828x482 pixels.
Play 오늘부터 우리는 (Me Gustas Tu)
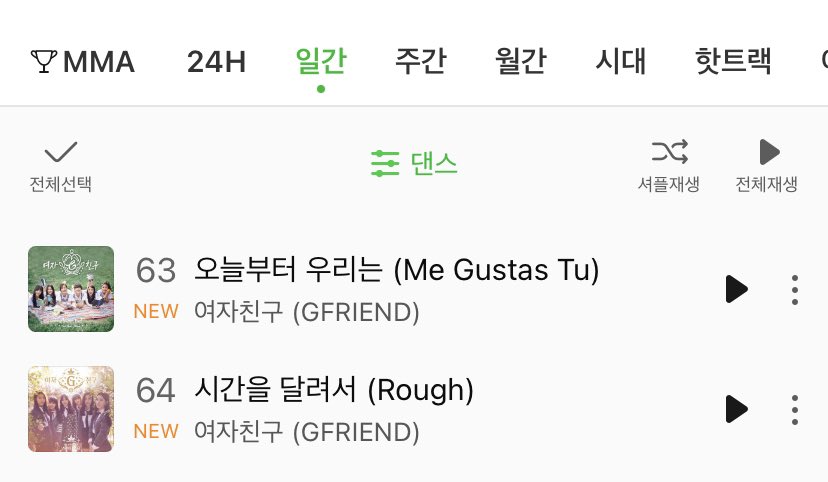pyautogui.click(x=736, y=289)
